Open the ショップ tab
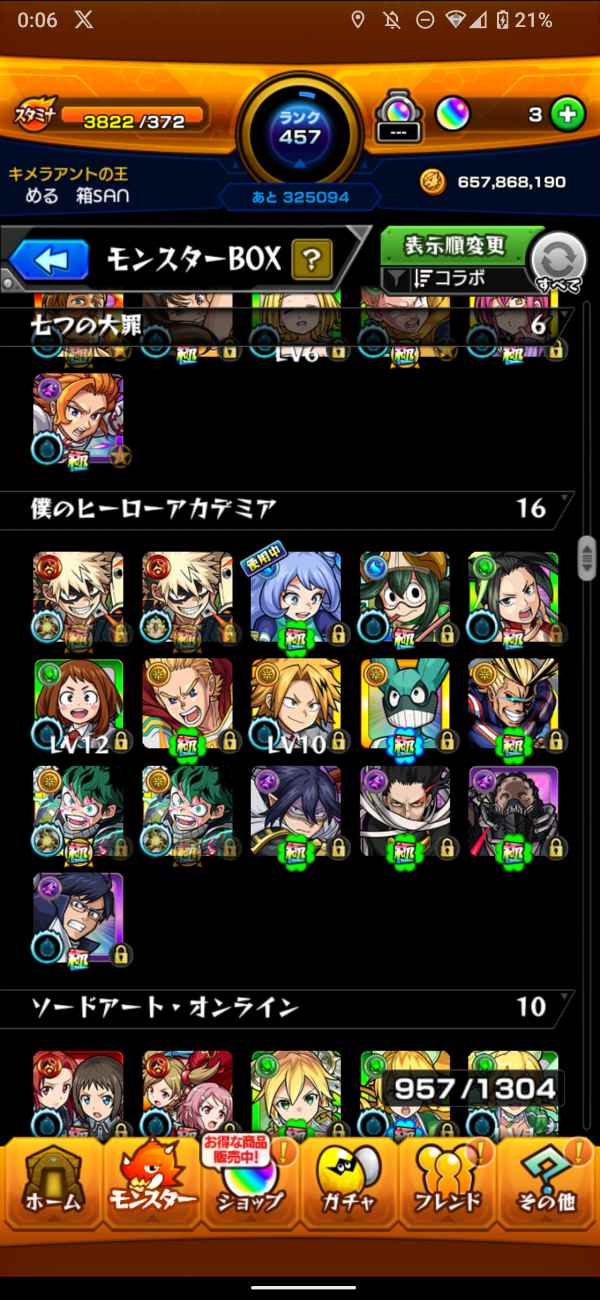The width and height of the screenshot is (600, 1300). click(250, 1190)
